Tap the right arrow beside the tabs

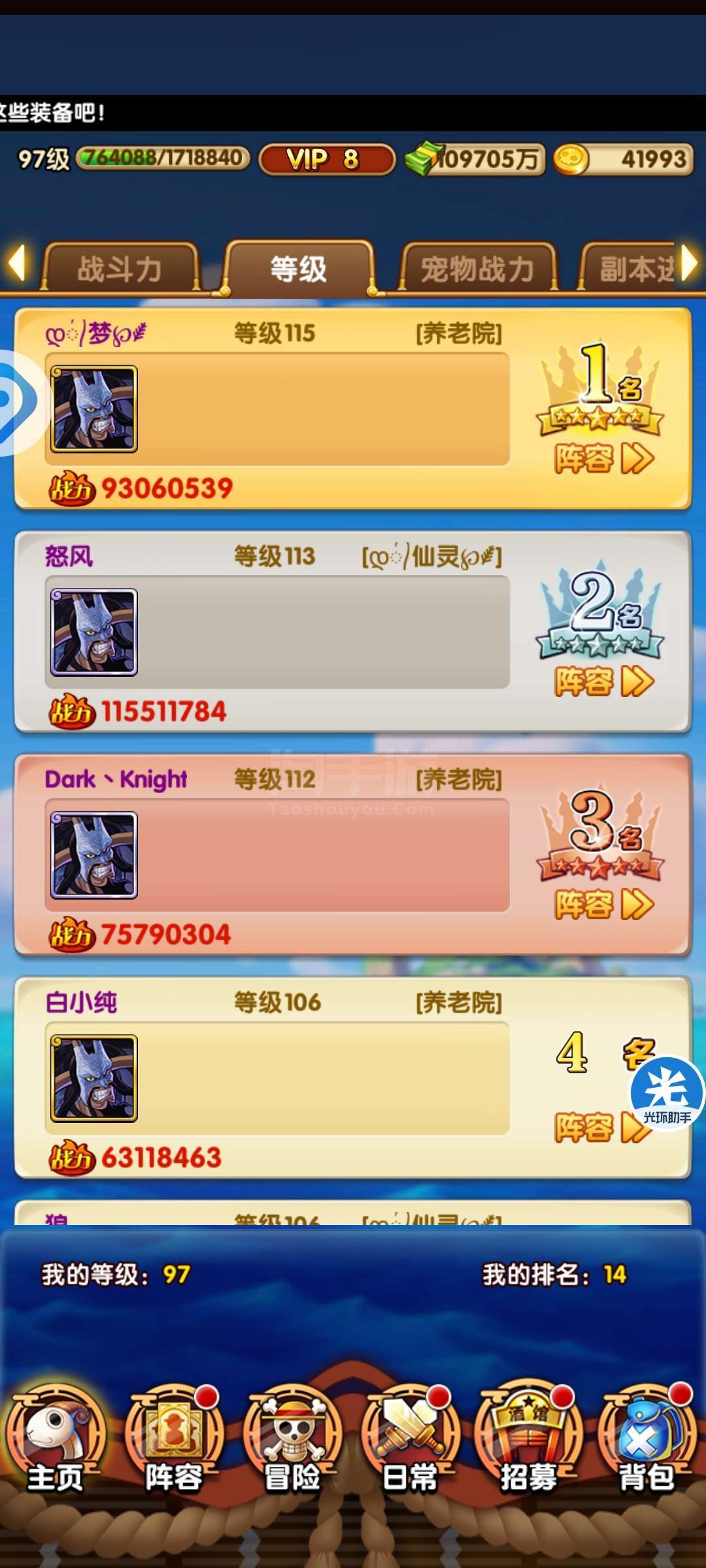pos(688,263)
